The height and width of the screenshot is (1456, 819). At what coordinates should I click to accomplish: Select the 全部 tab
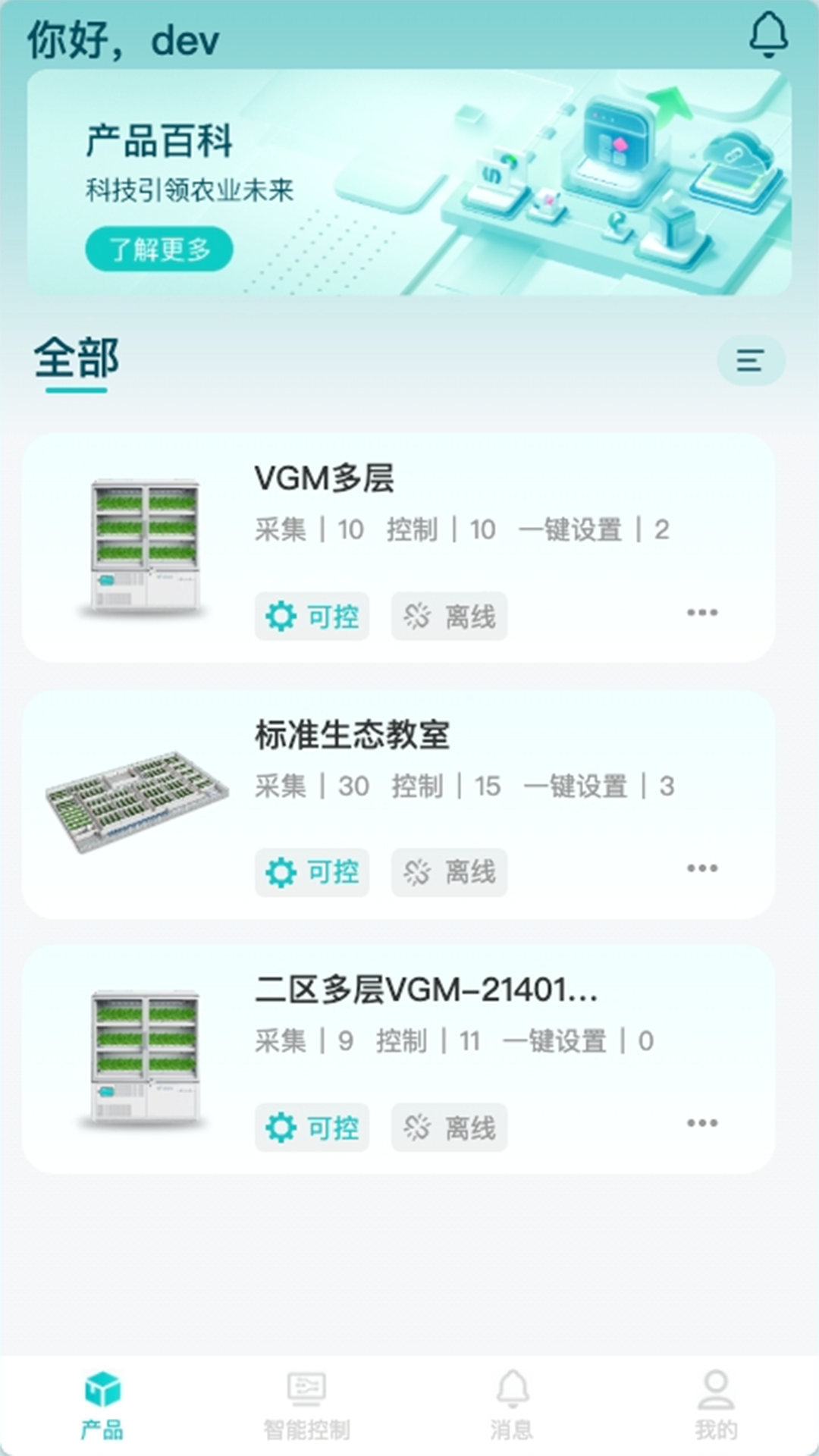pyautogui.click(x=75, y=356)
